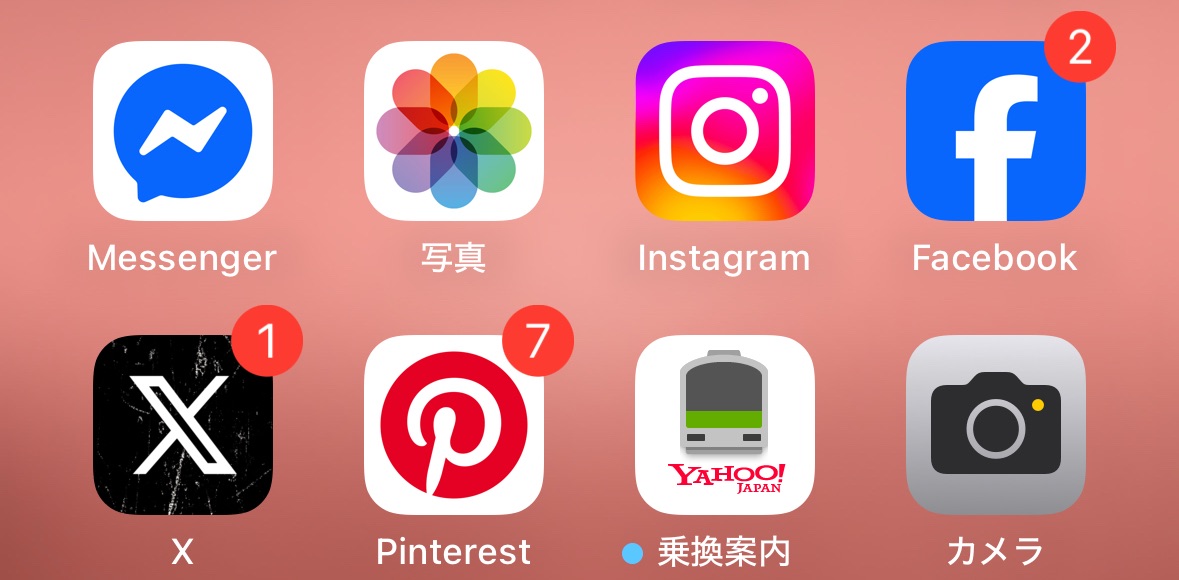Open Yahoo 乗換案内 transit app

pyautogui.click(x=725, y=425)
